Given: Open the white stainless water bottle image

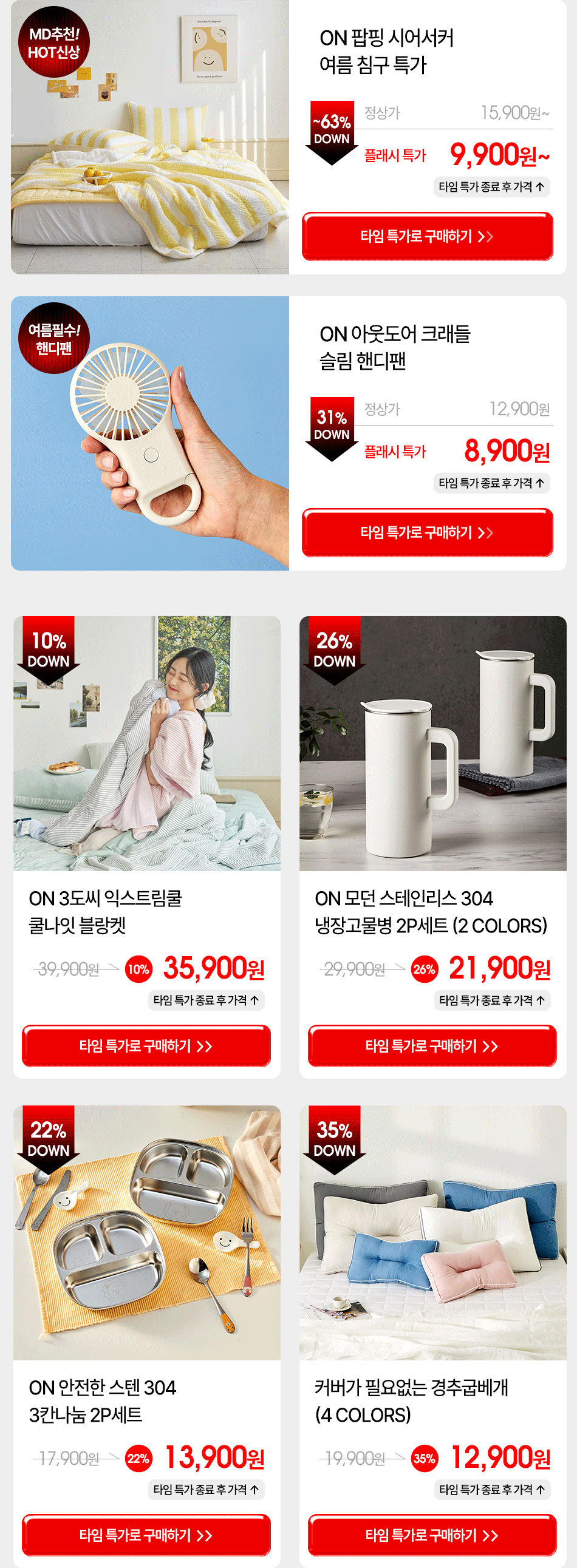Looking at the screenshot, I should 432,742.
